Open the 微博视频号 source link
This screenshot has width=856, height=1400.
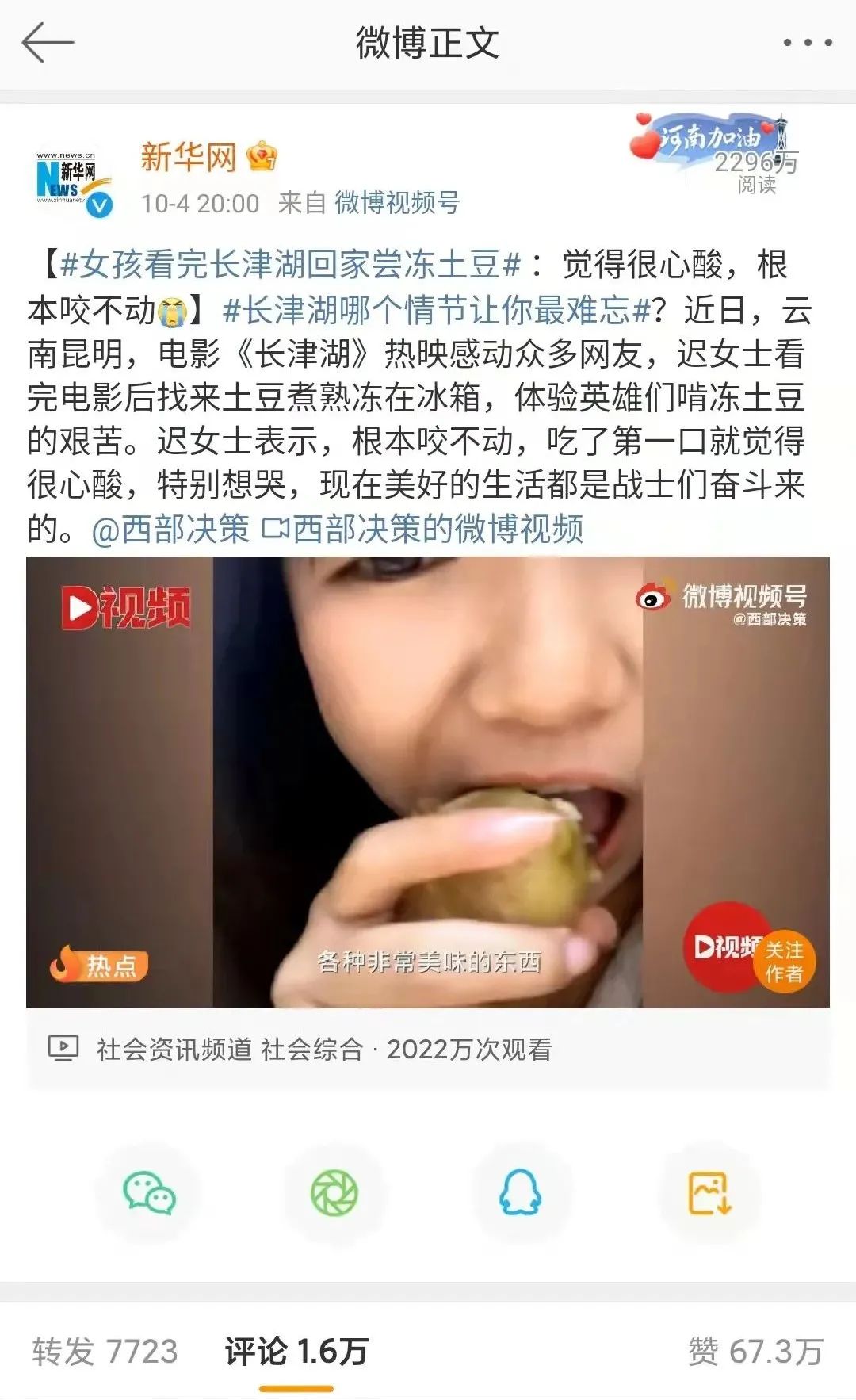click(397, 203)
